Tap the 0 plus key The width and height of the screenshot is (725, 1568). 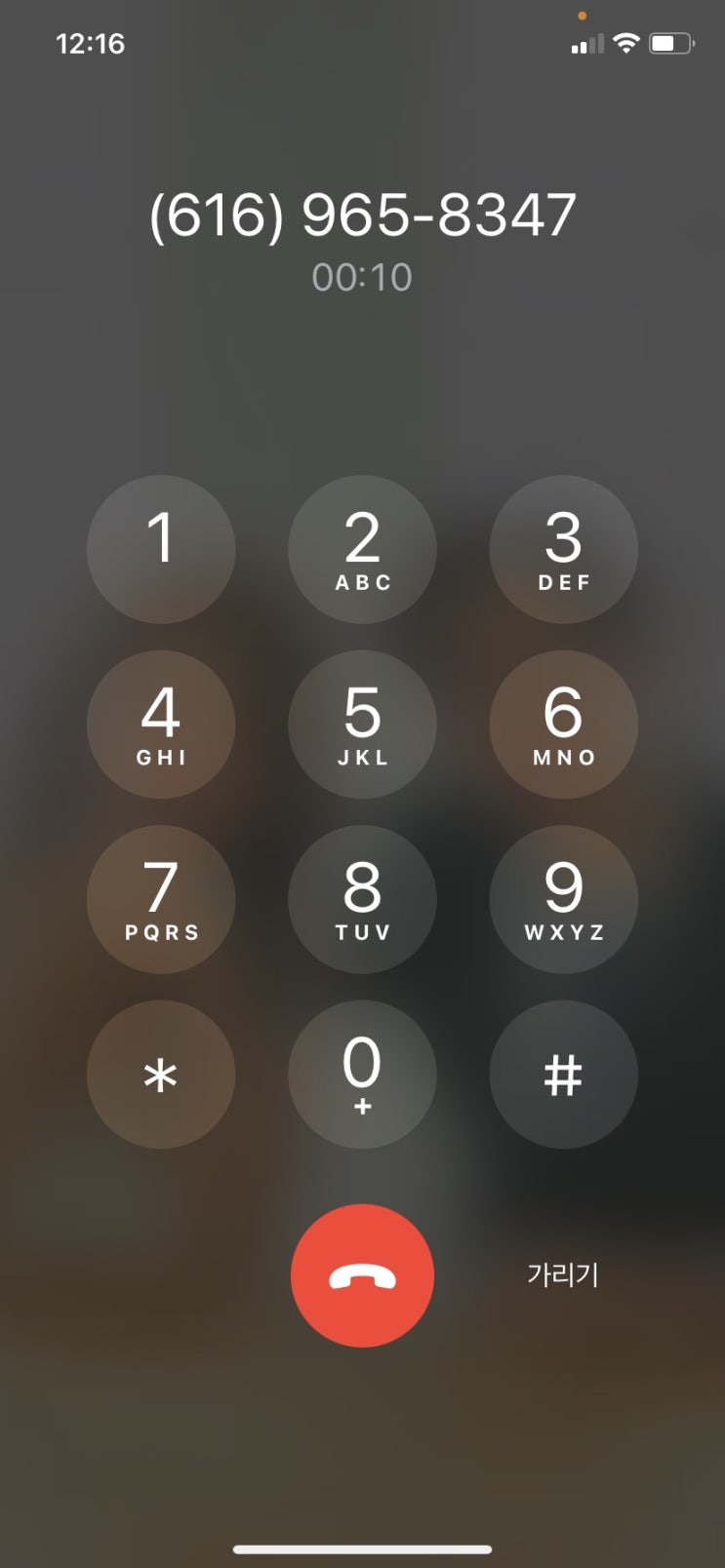click(362, 1075)
